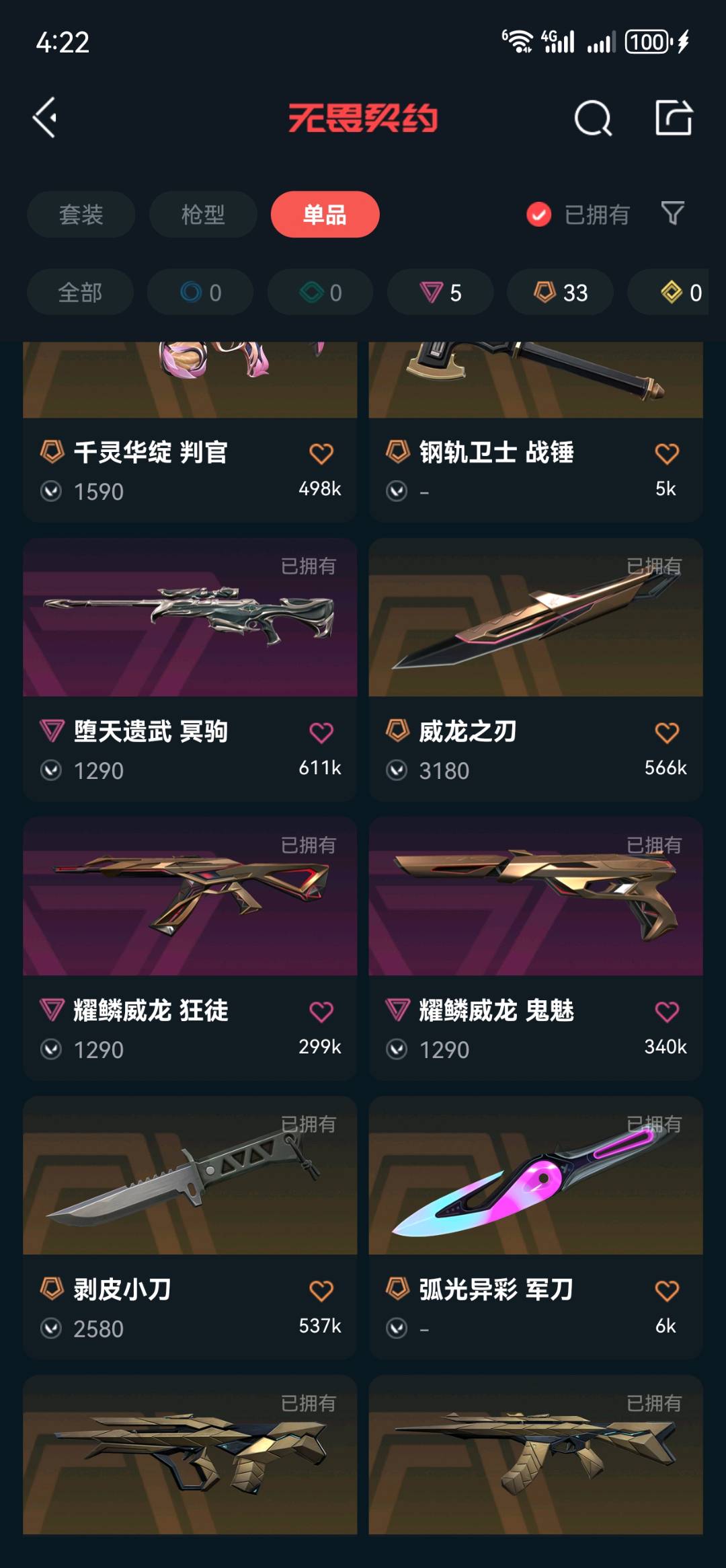
Task: Like the 威龙之刃 item
Action: click(x=666, y=733)
